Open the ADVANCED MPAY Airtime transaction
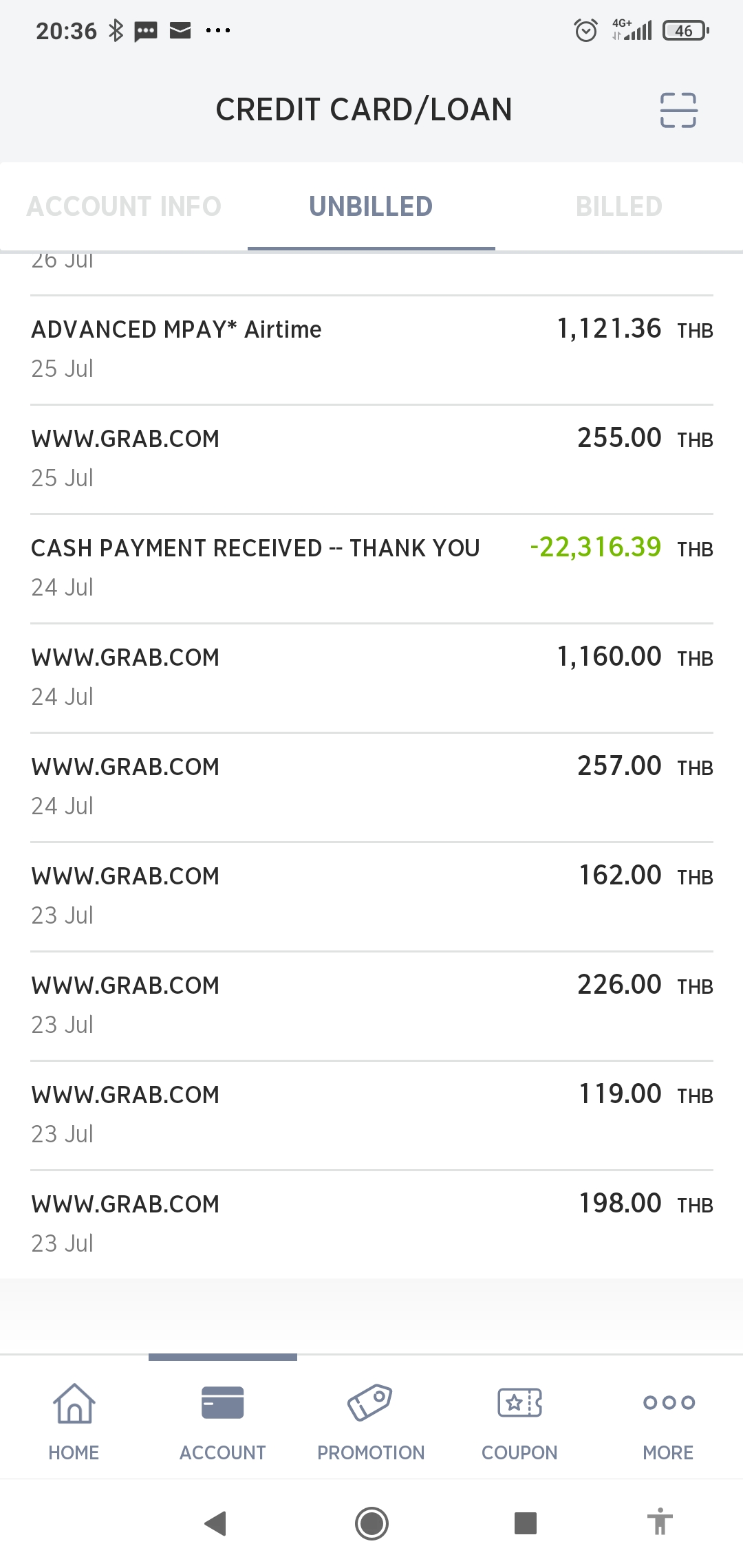743x1568 pixels. click(x=371, y=349)
